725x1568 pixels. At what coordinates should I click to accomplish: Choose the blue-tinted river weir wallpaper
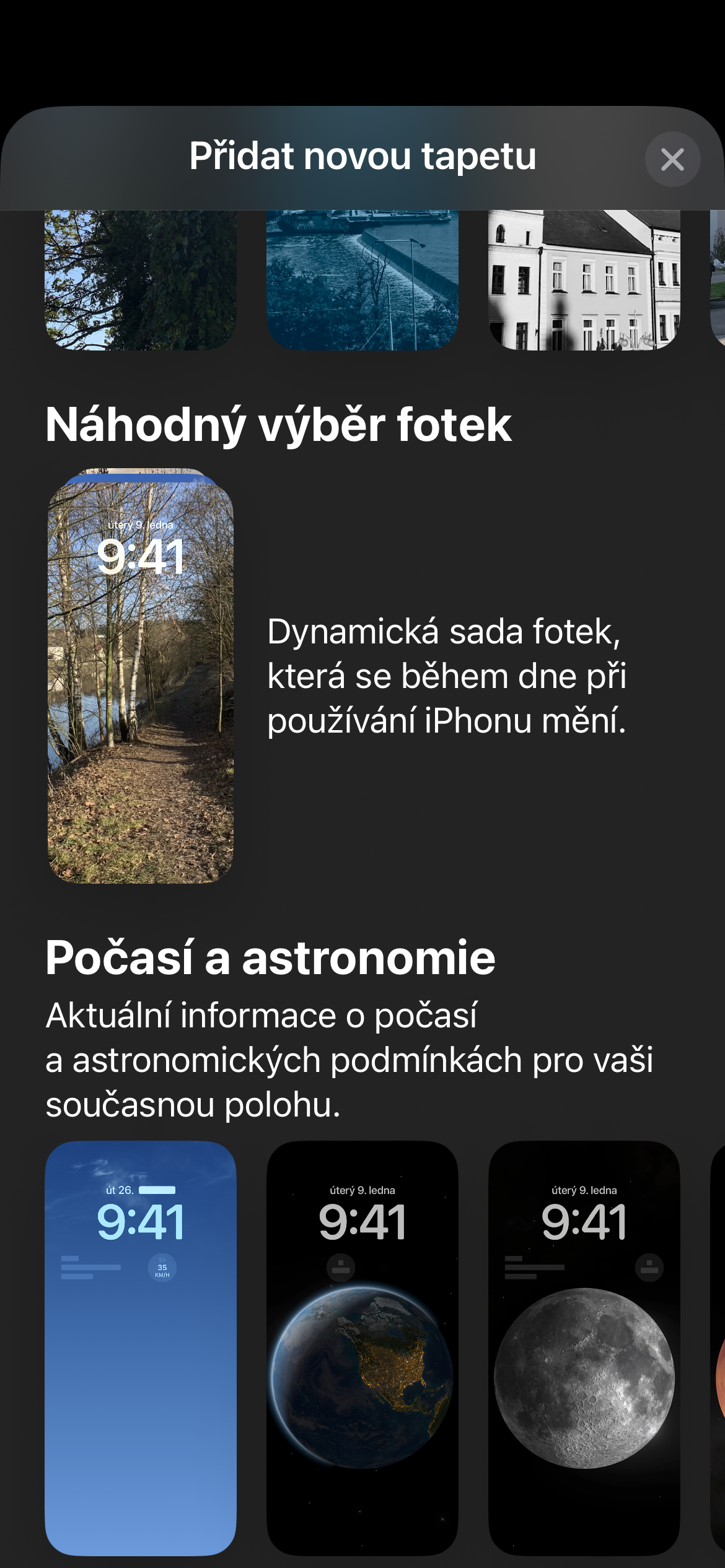coord(362,280)
